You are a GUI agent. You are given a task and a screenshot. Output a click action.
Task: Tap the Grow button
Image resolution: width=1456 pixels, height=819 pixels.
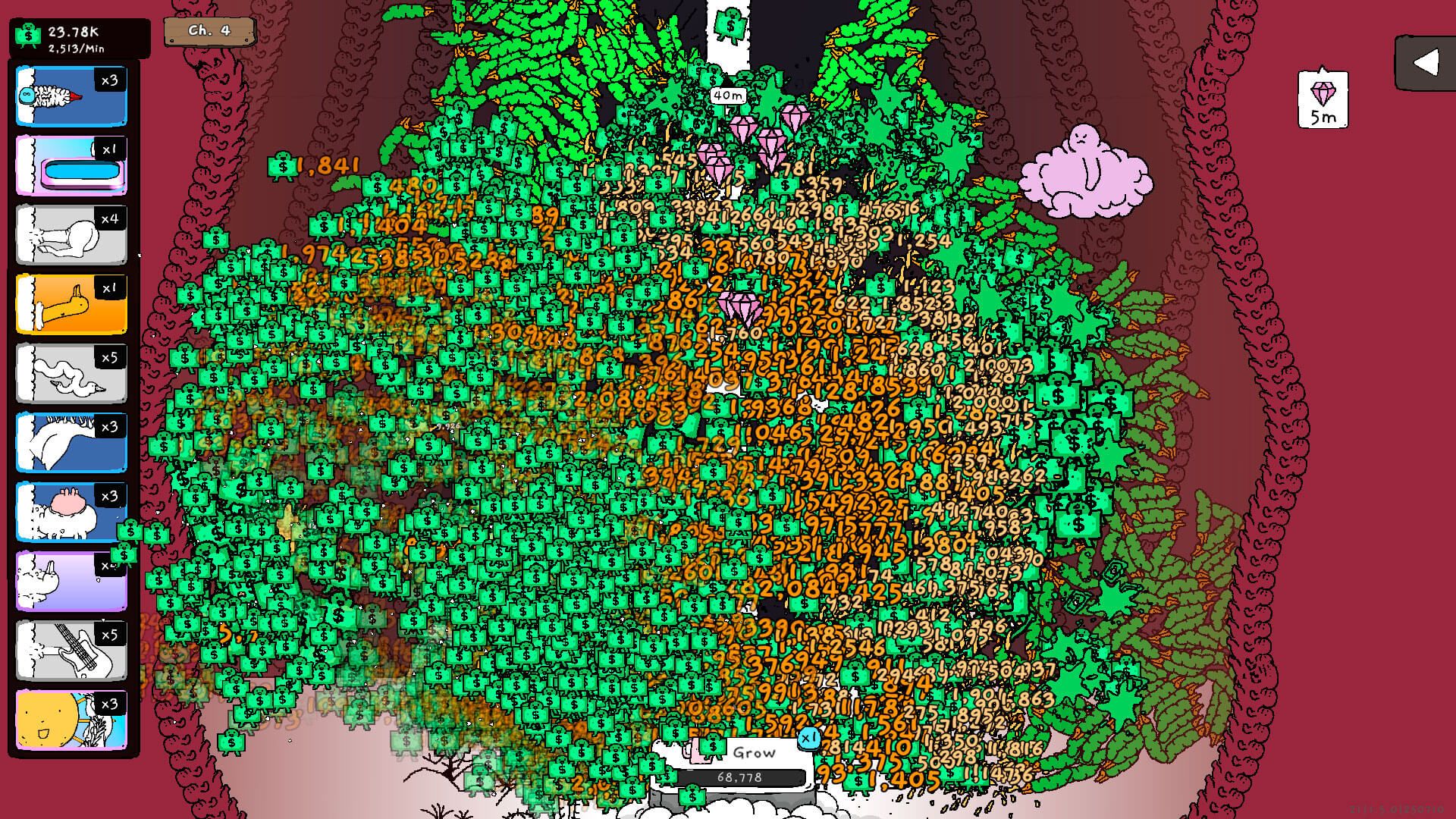(752, 753)
